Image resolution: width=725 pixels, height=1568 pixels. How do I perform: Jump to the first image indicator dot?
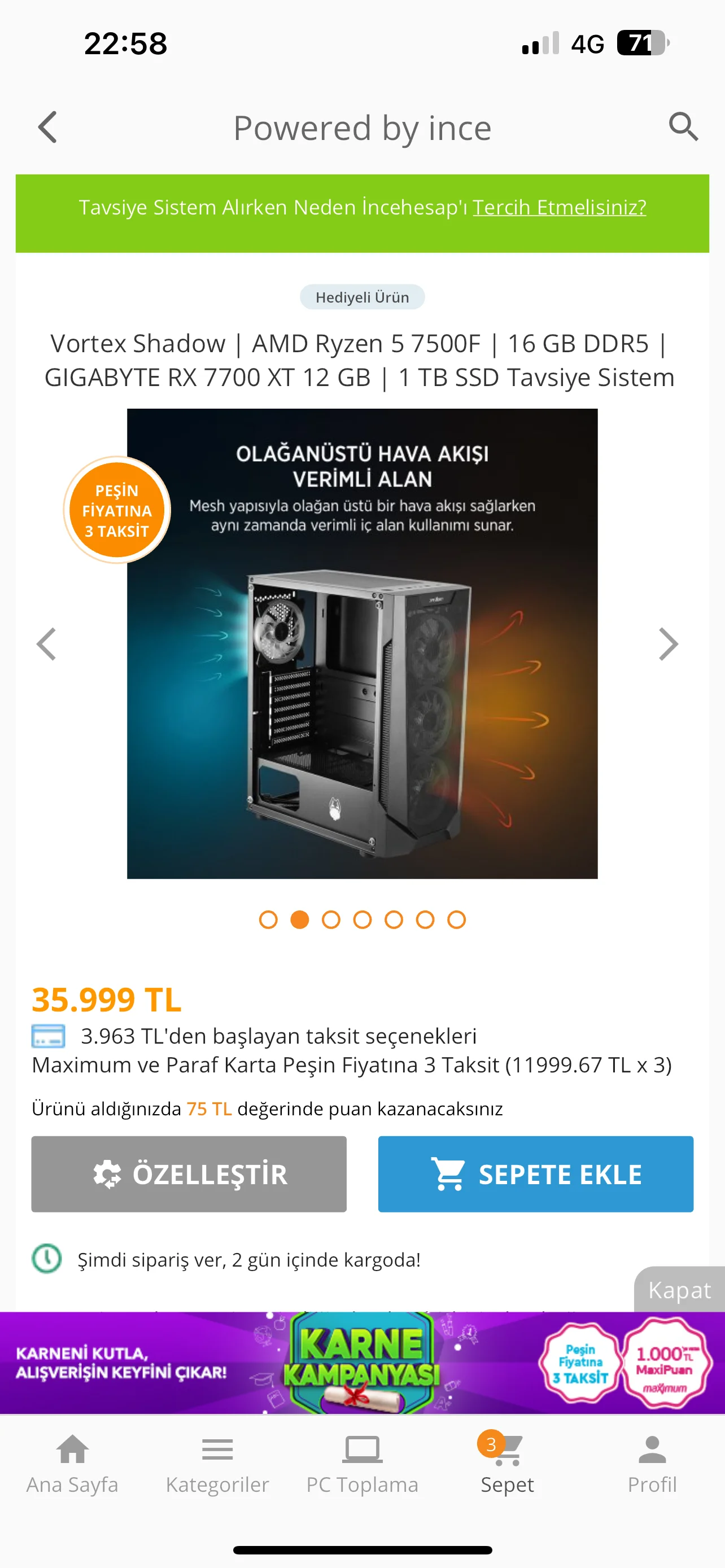pos(268,919)
